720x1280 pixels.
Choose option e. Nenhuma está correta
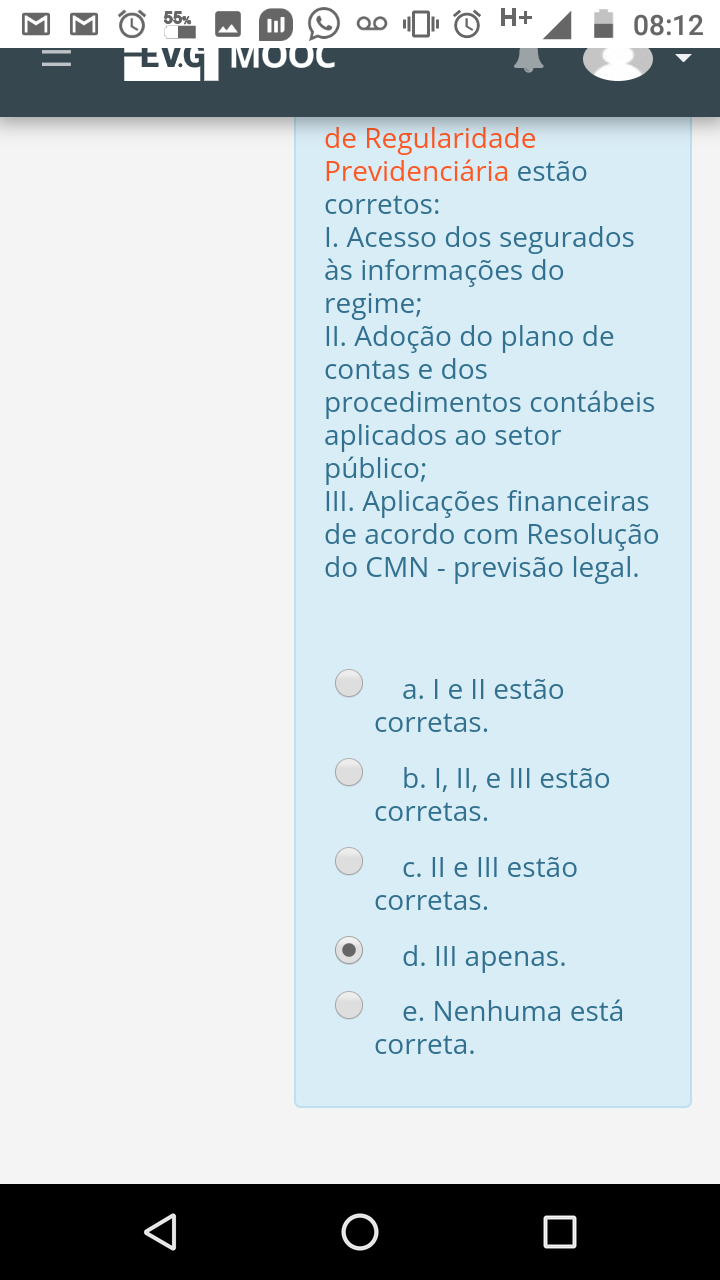pyautogui.click(x=349, y=1005)
